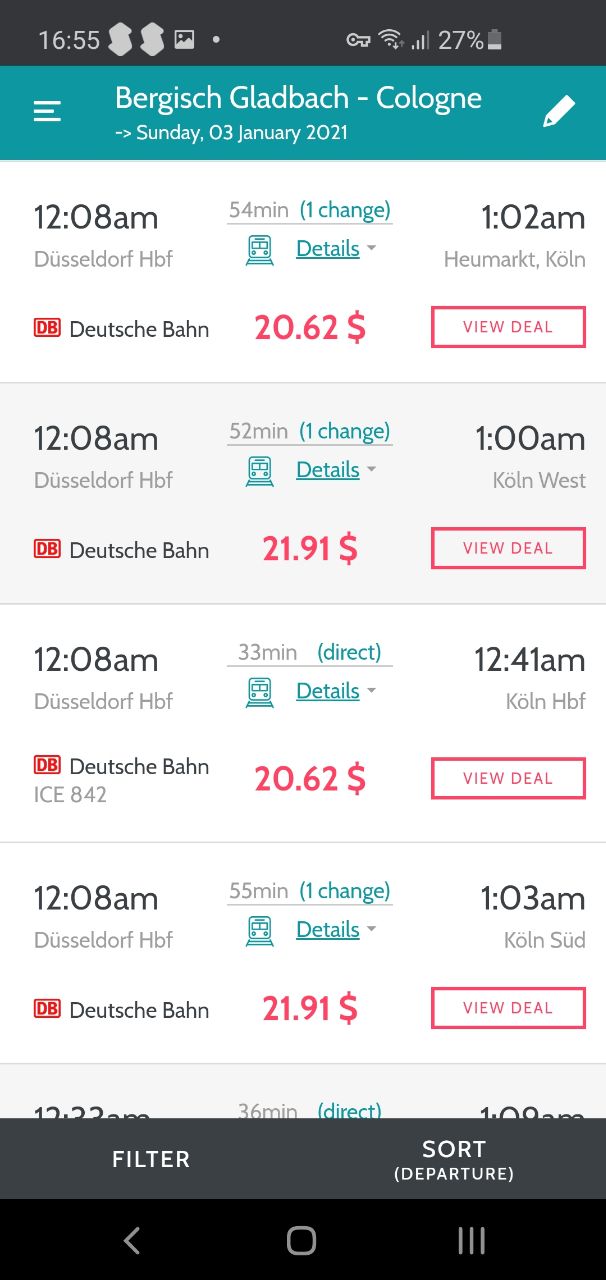Viewport: 606px width, 1280px height.
Task: Expand Details for the Köln Hbf direct trip
Action: pyautogui.click(x=336, y=691)
